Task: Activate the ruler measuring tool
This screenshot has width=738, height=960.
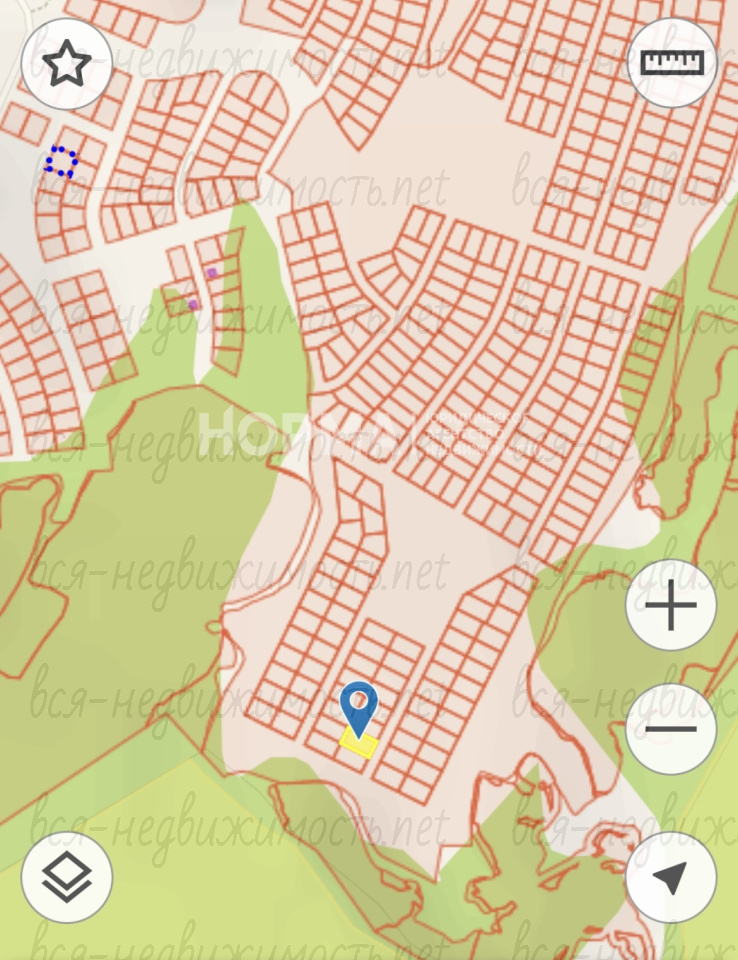Action: click(672, 63)
